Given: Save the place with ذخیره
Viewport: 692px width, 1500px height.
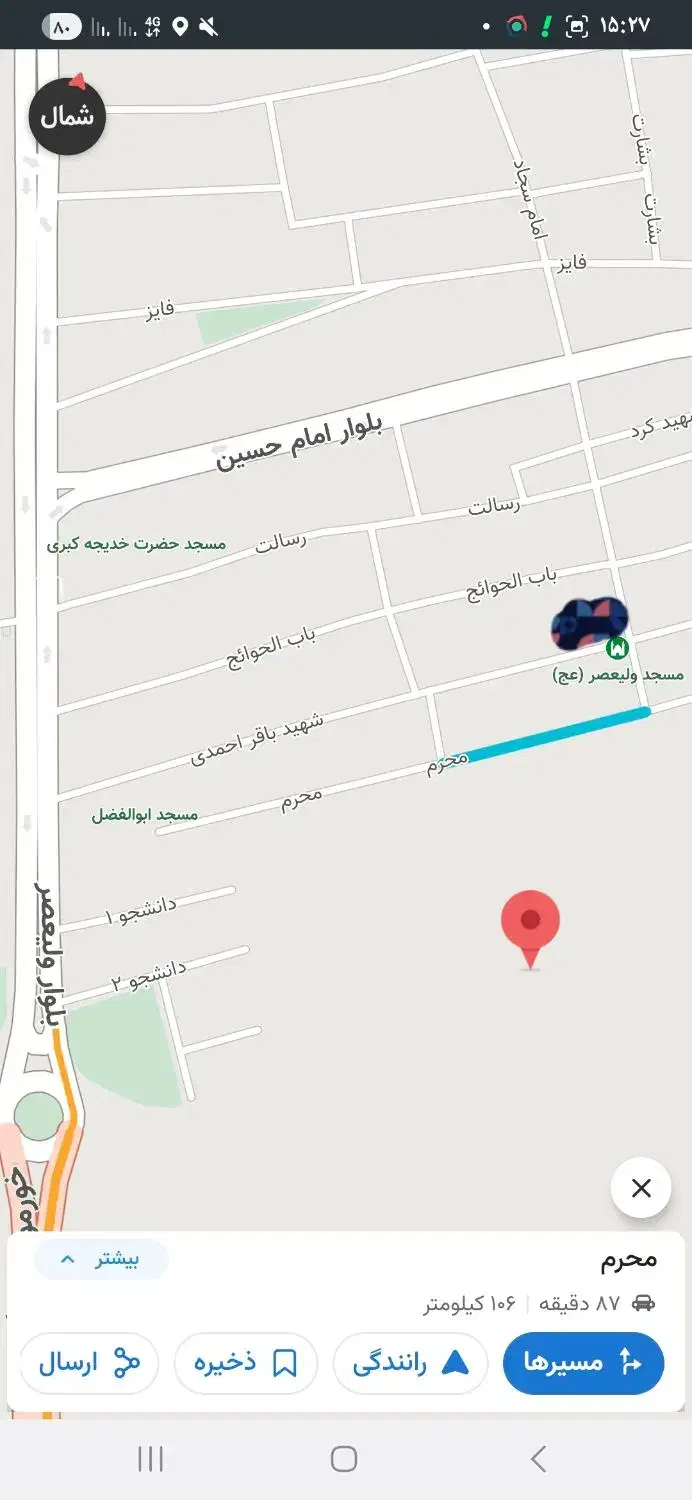Looking at the screenshot, I should point(246,1363).
